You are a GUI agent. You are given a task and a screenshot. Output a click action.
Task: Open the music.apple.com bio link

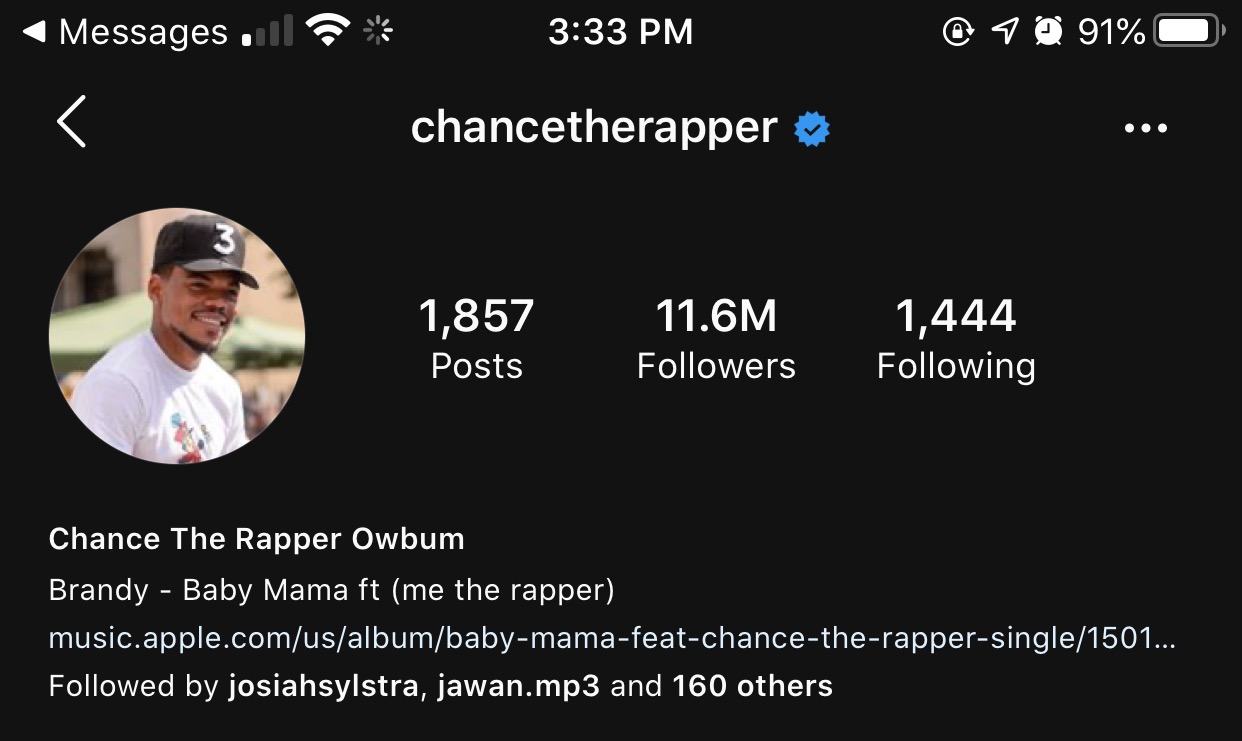611,639
